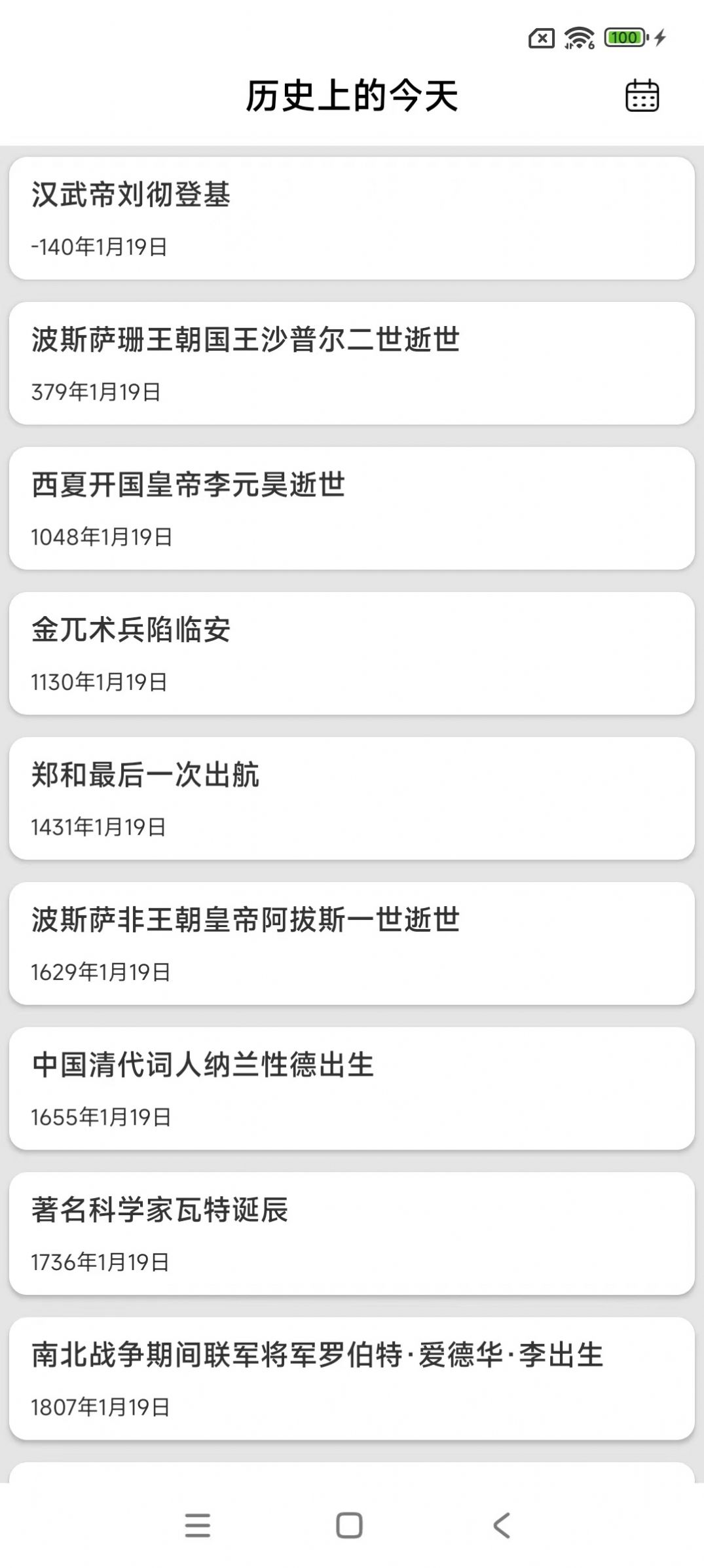Open the 汉武帝刘彻登基 entry
The height and width of the screenshot is (1568, 704).
click(x=352, y=216)
